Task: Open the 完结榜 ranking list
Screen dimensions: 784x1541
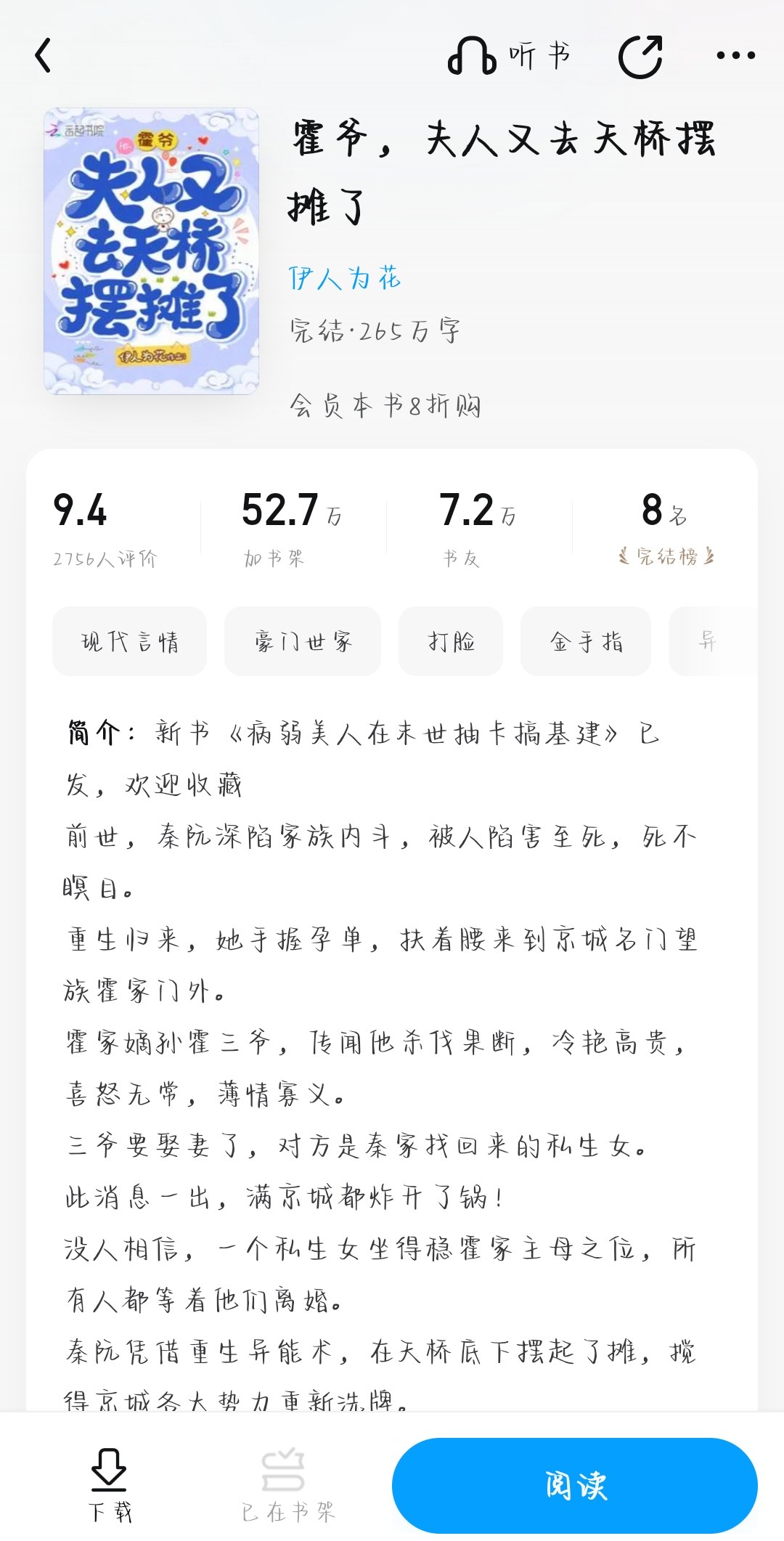Action: click(666, 557)
